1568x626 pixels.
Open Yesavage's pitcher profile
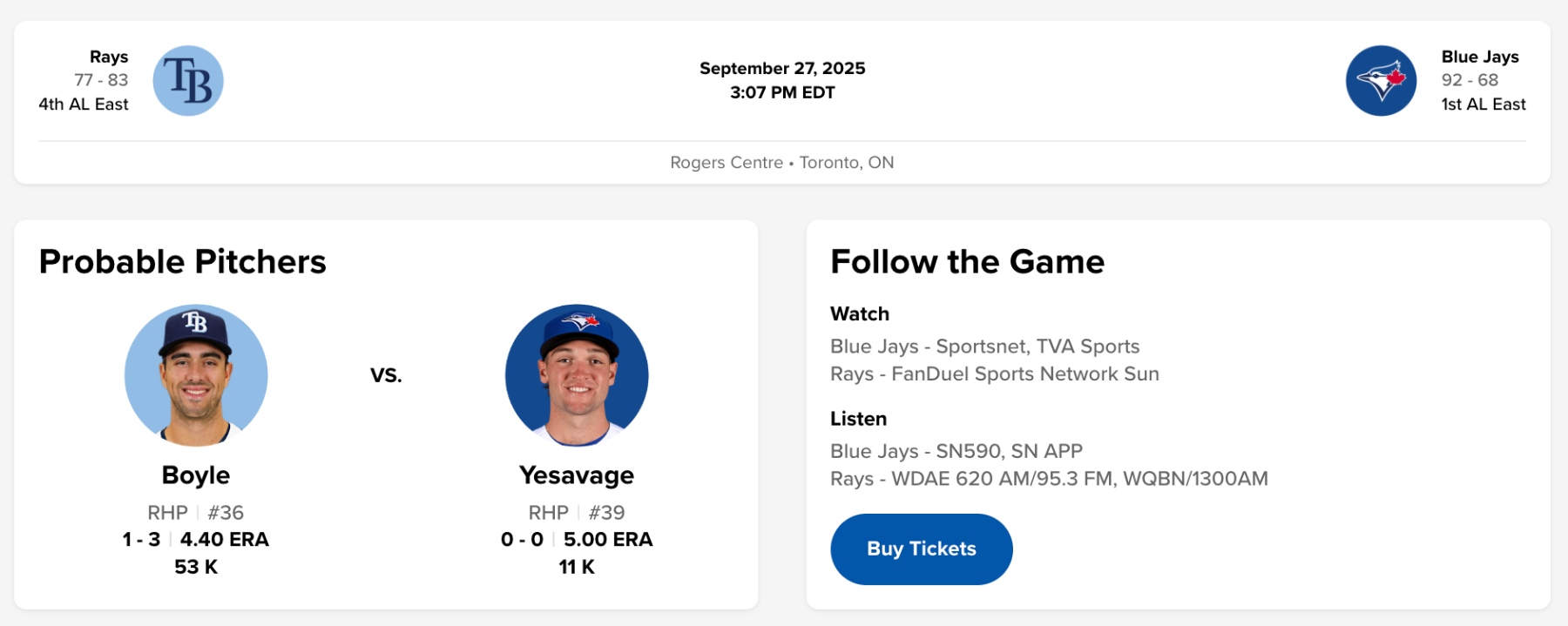(x=576, y=475)
